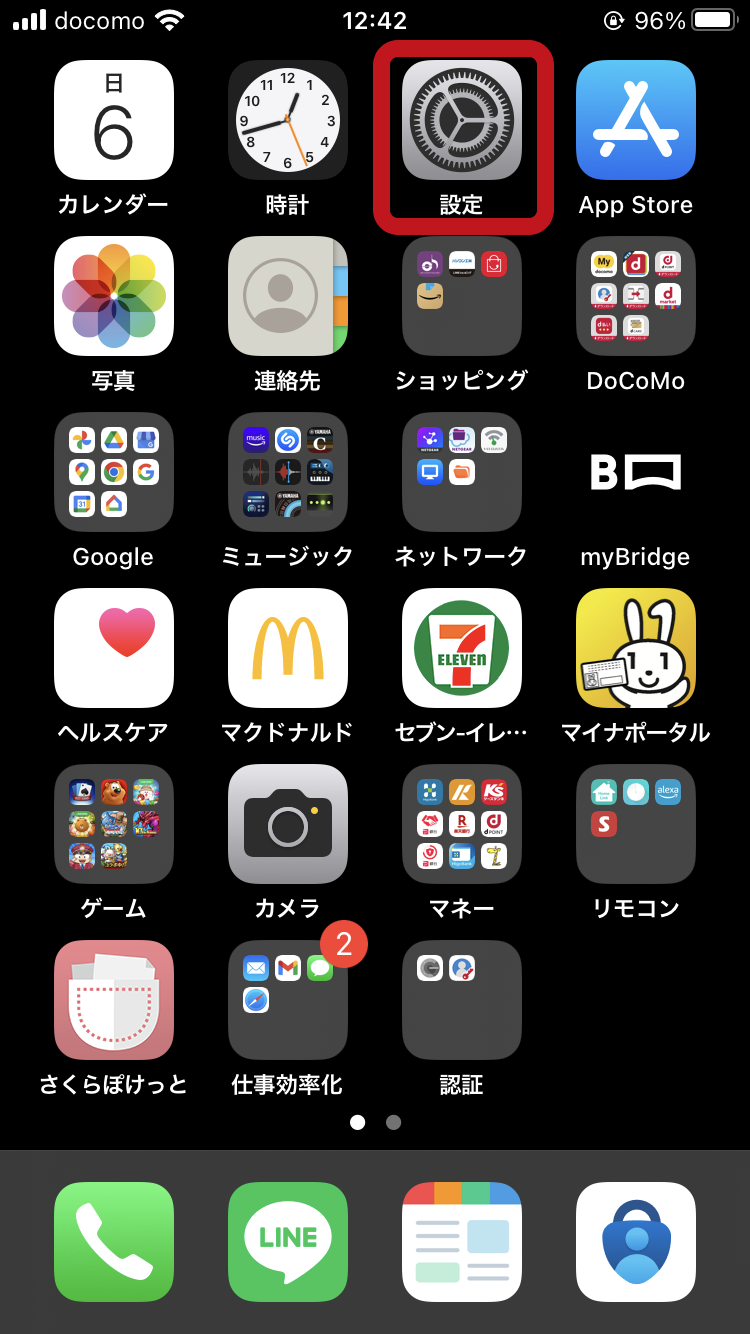Open the カメラ camera app

click(x=288, y=824)
